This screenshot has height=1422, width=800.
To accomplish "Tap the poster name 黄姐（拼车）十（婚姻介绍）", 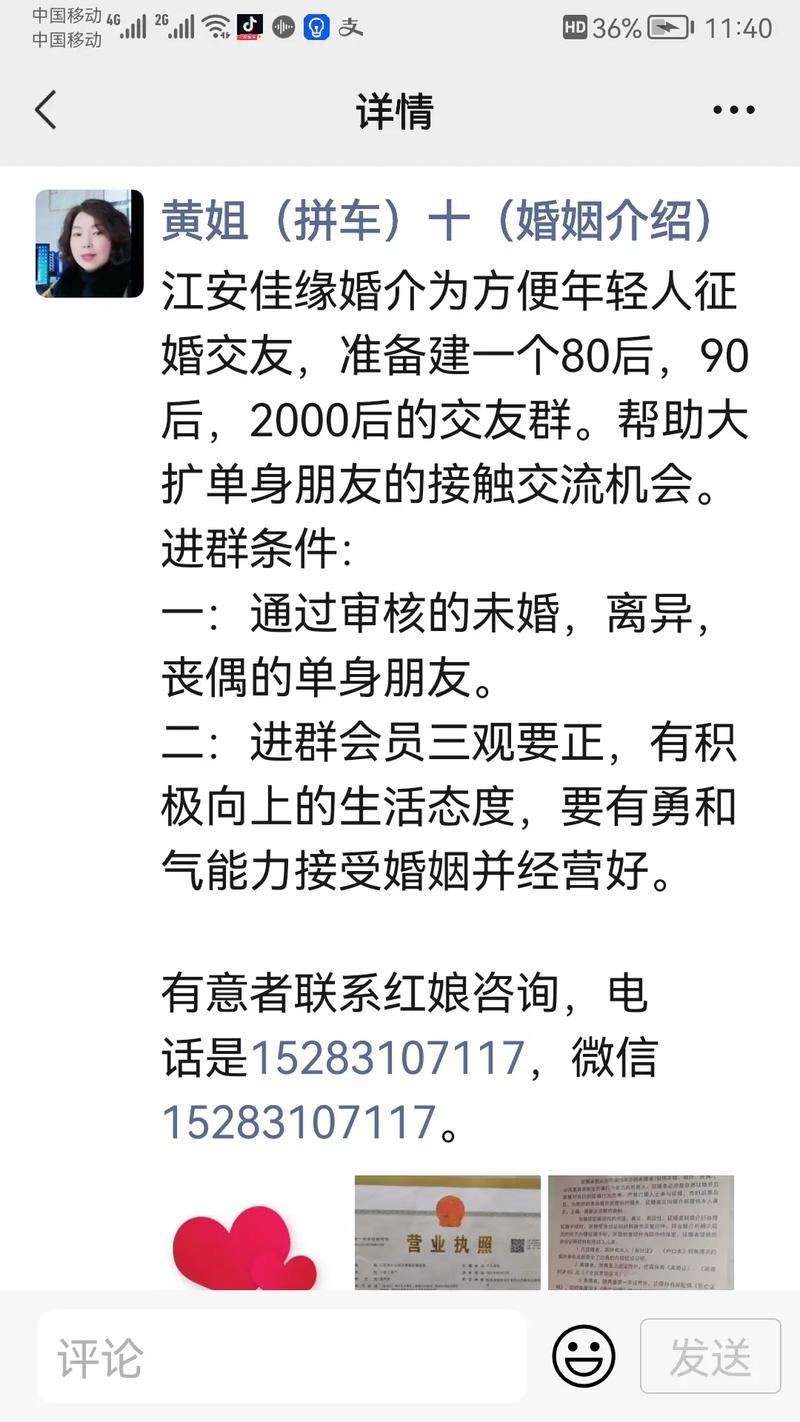I will pos(438,221).
